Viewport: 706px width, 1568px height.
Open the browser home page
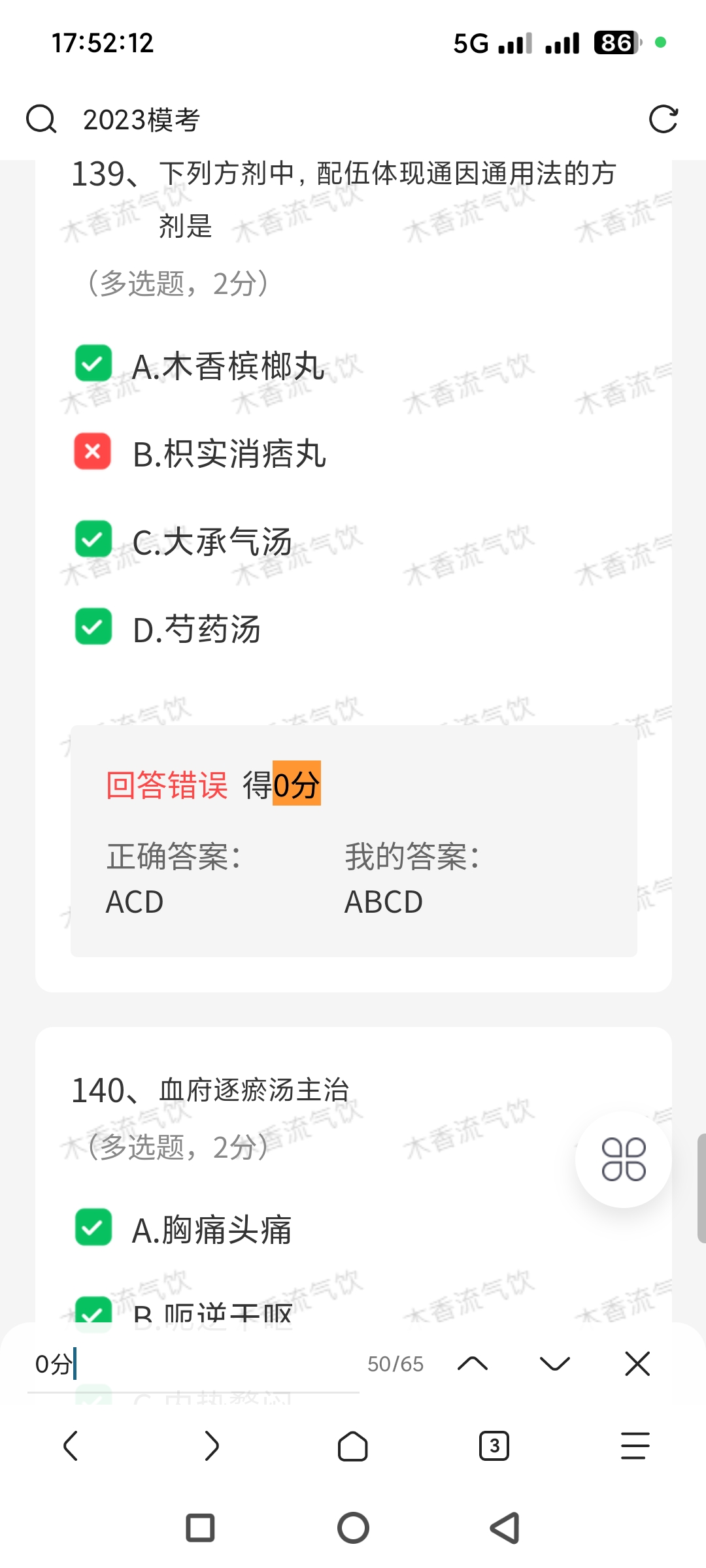point(353,1446)
